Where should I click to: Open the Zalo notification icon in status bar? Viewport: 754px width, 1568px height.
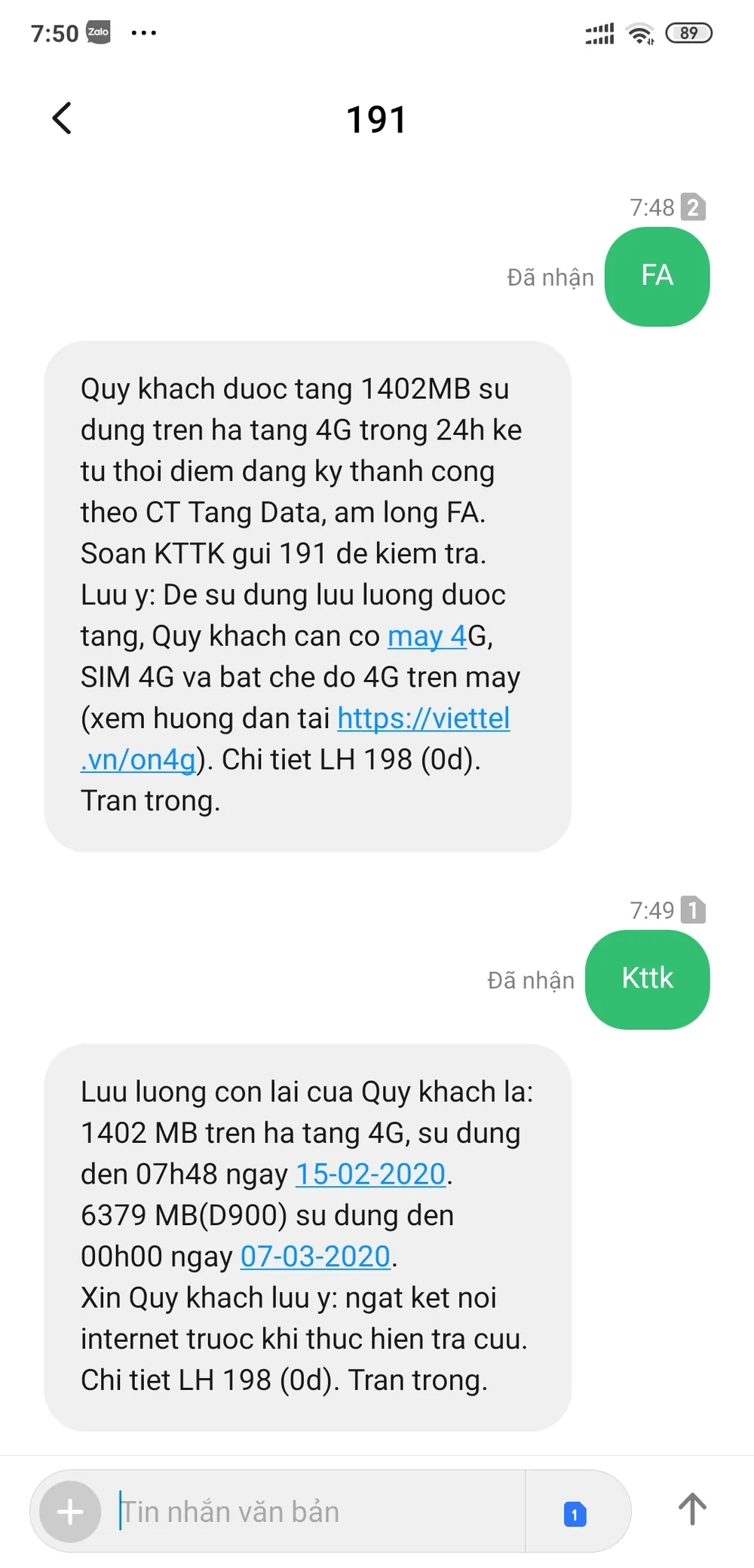coord(98,32)
